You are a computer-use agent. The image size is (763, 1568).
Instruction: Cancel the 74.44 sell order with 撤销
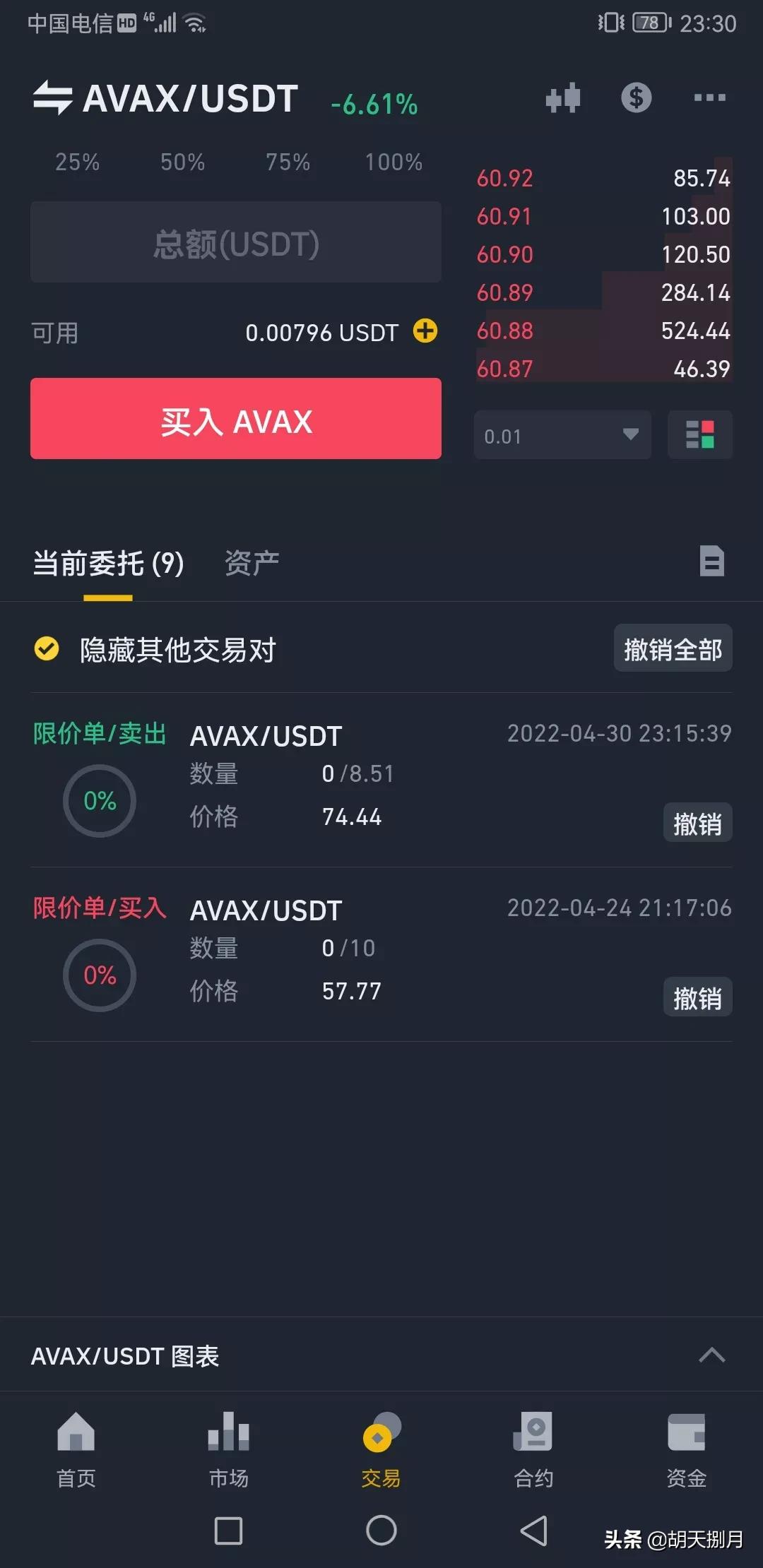697,823
